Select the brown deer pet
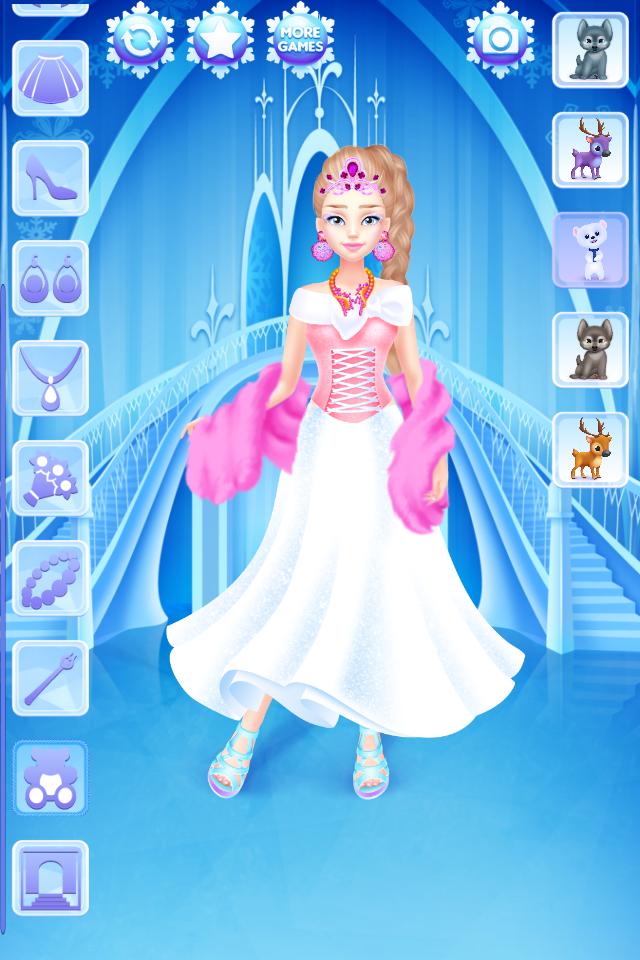 [590, 450]
